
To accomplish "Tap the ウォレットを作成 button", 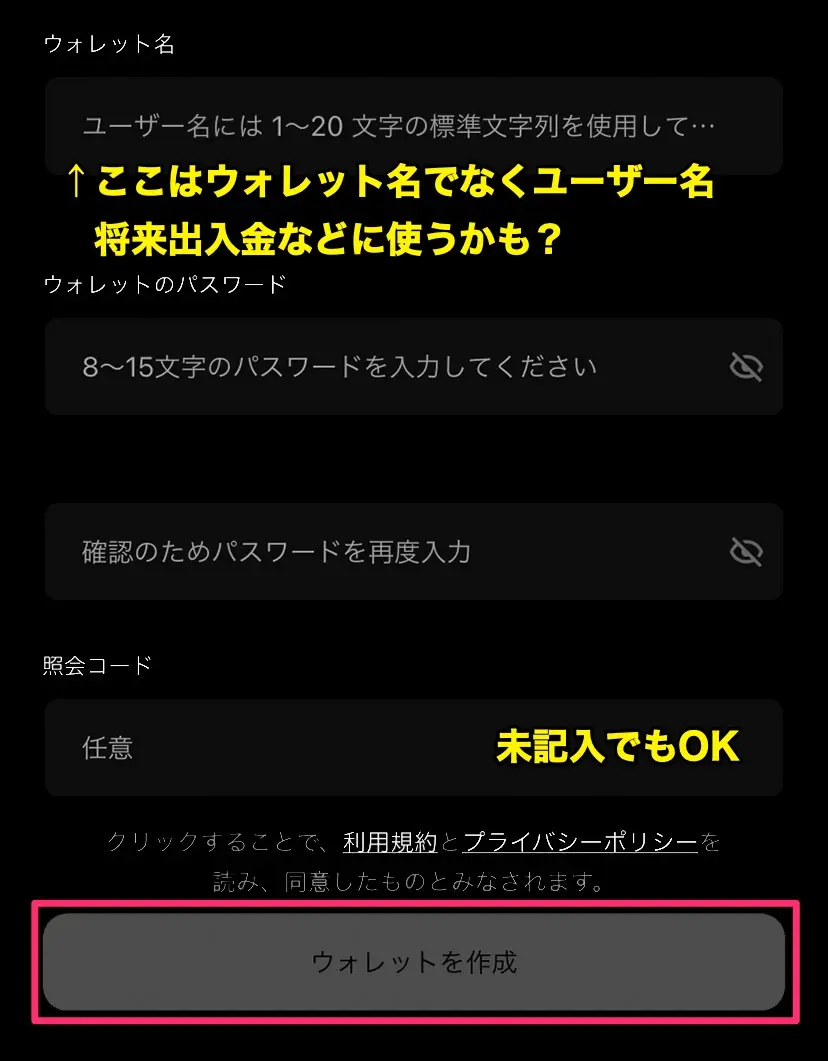I will (414, 962).
